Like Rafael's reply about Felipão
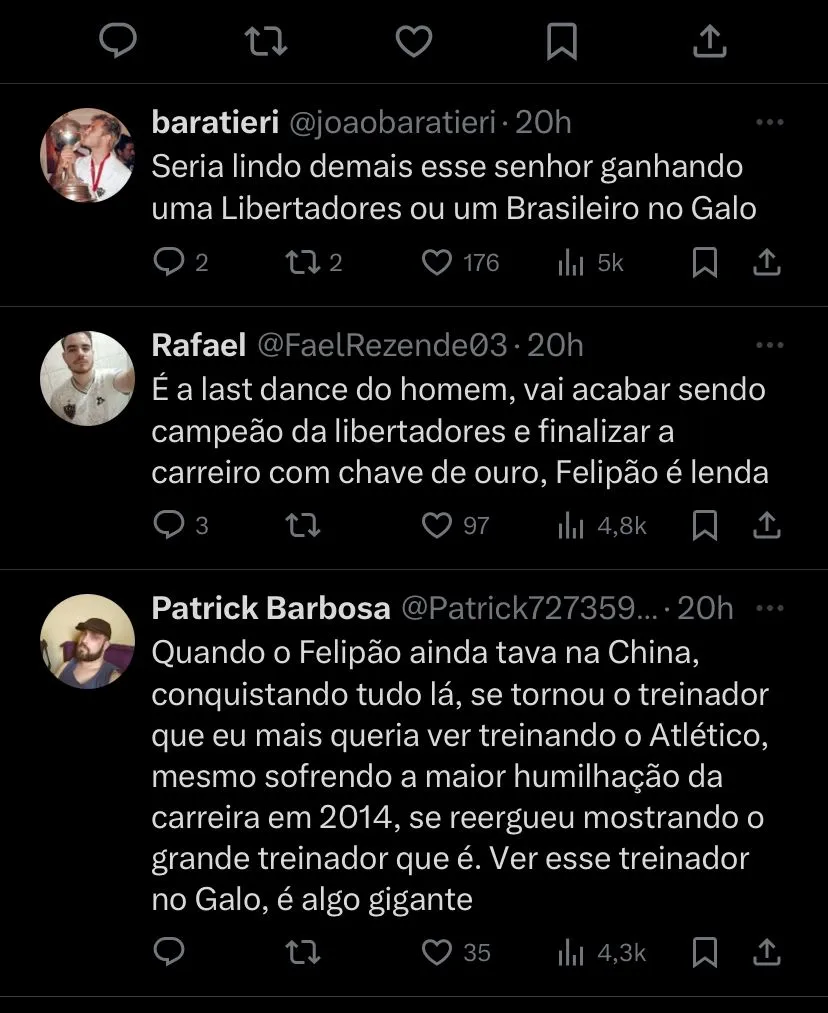The width and height of the screenshot is (828, 1013). (x=437, y=525)
